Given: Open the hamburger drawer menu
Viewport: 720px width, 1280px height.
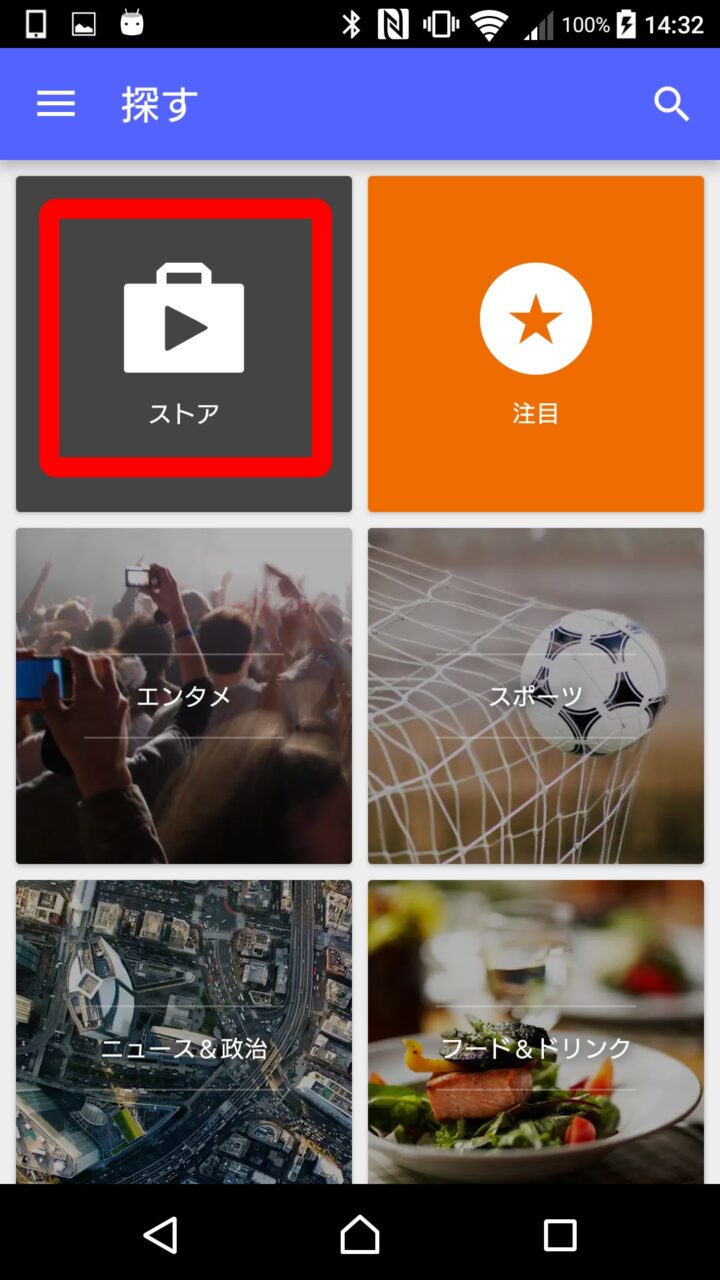Looking at the screenshot, I should [x=56, y=104].
